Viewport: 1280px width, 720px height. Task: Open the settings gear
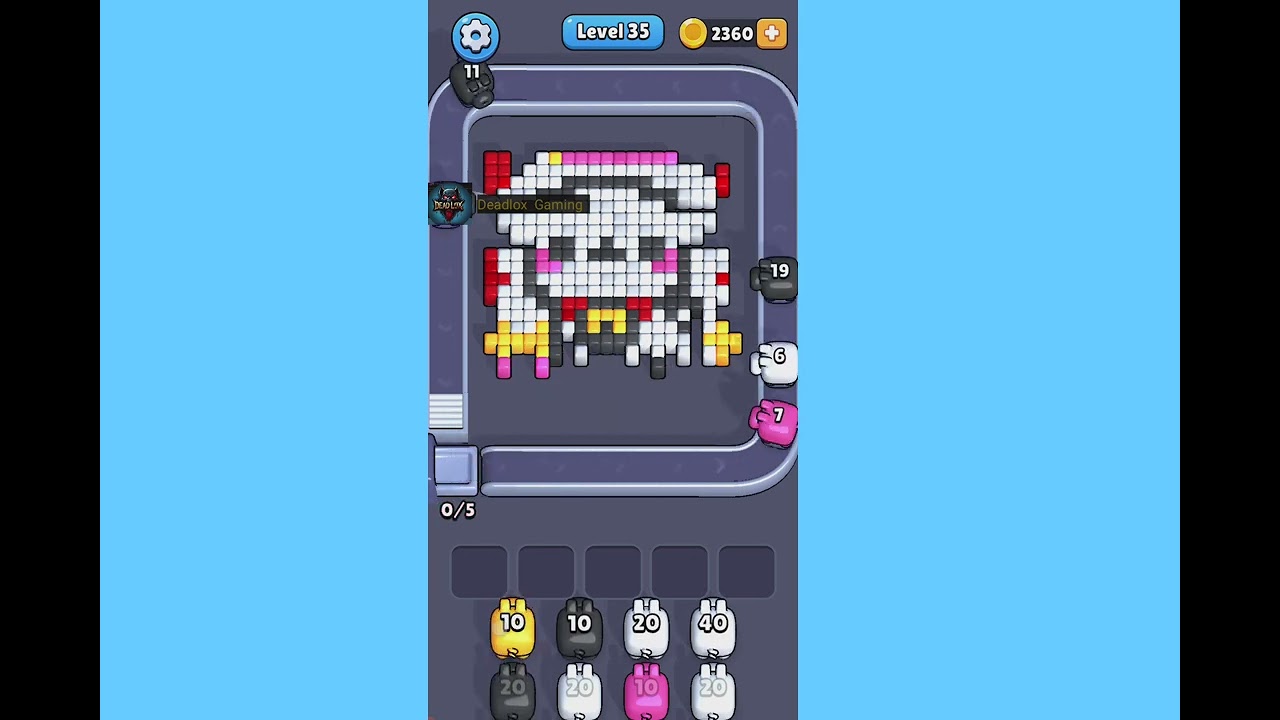coord(475,36)
